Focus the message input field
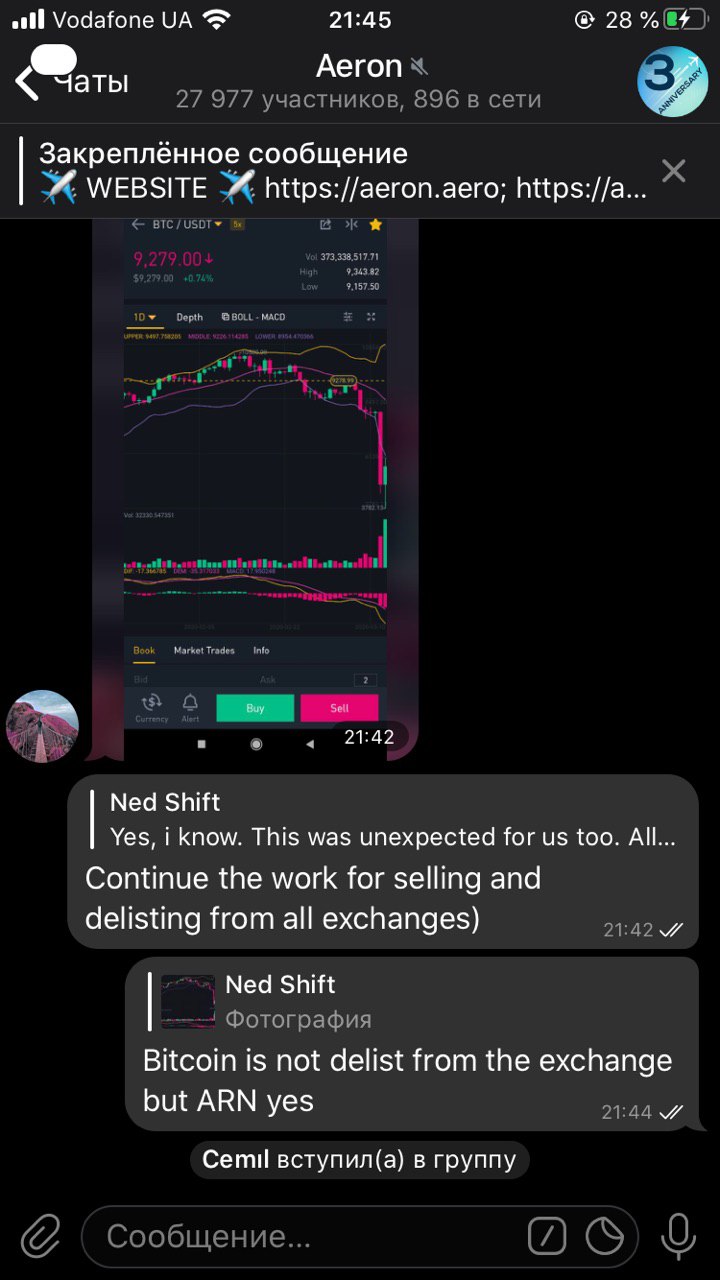Screen dimensions: 720x1280 (x=300, y=1237)
